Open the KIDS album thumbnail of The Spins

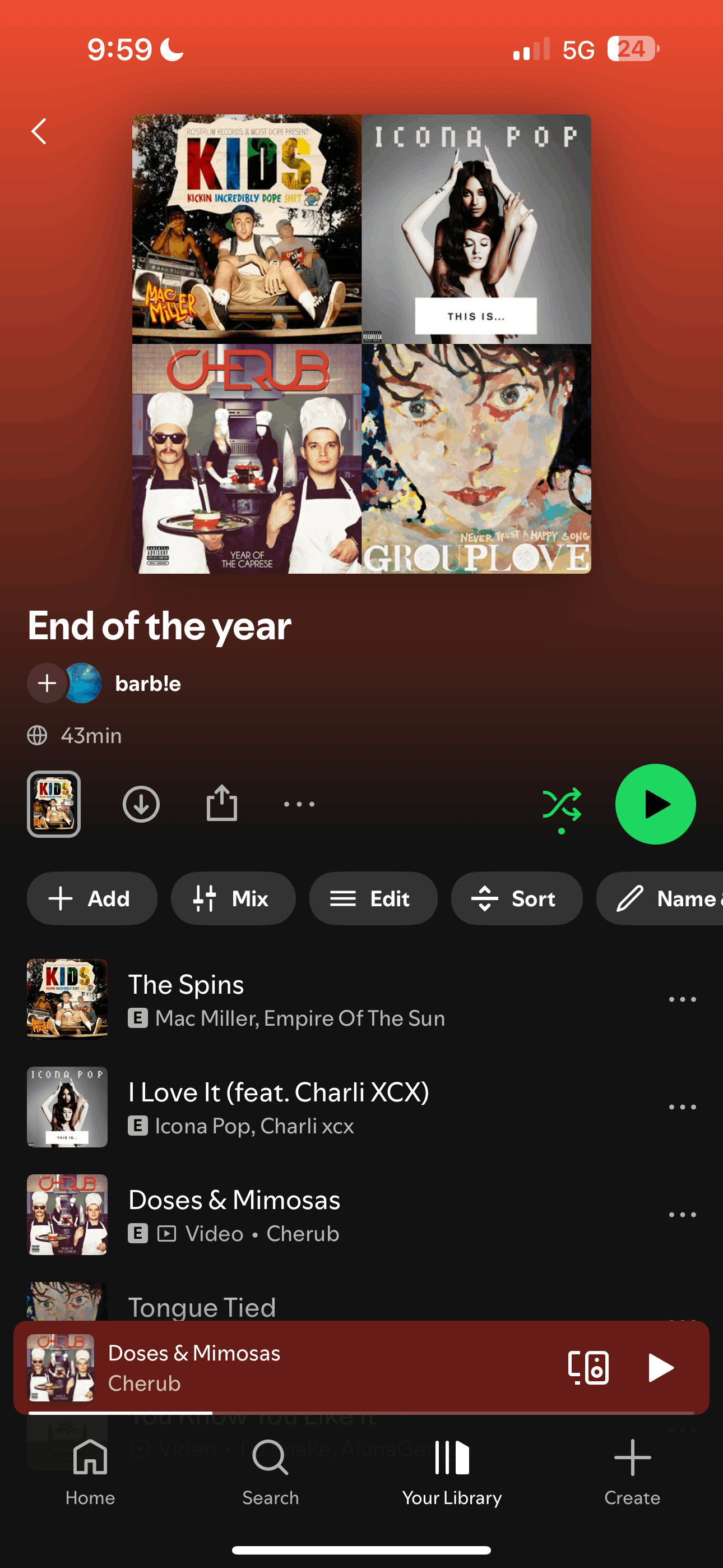[67, 998]
